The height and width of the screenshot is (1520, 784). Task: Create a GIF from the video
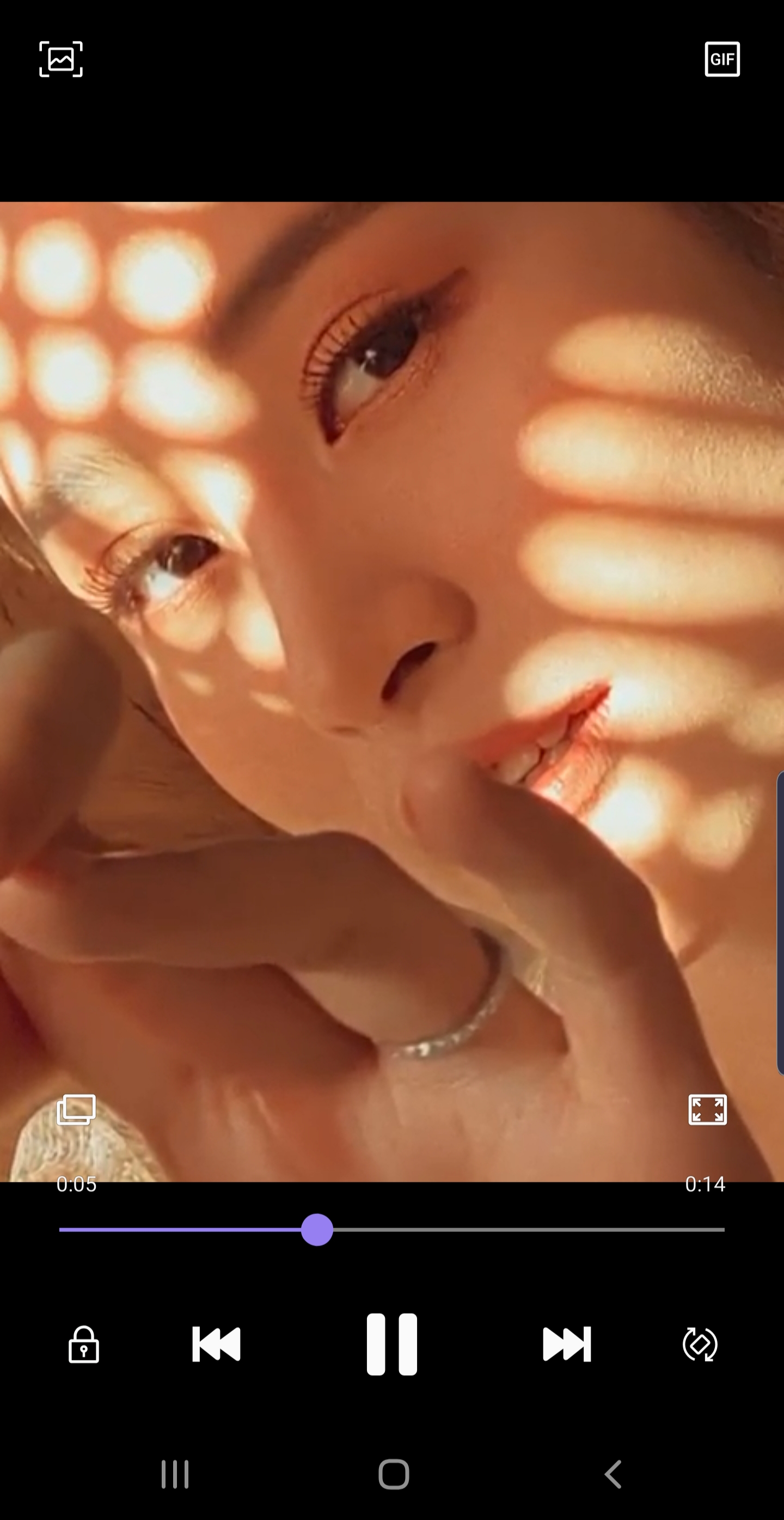pos(722,59)
